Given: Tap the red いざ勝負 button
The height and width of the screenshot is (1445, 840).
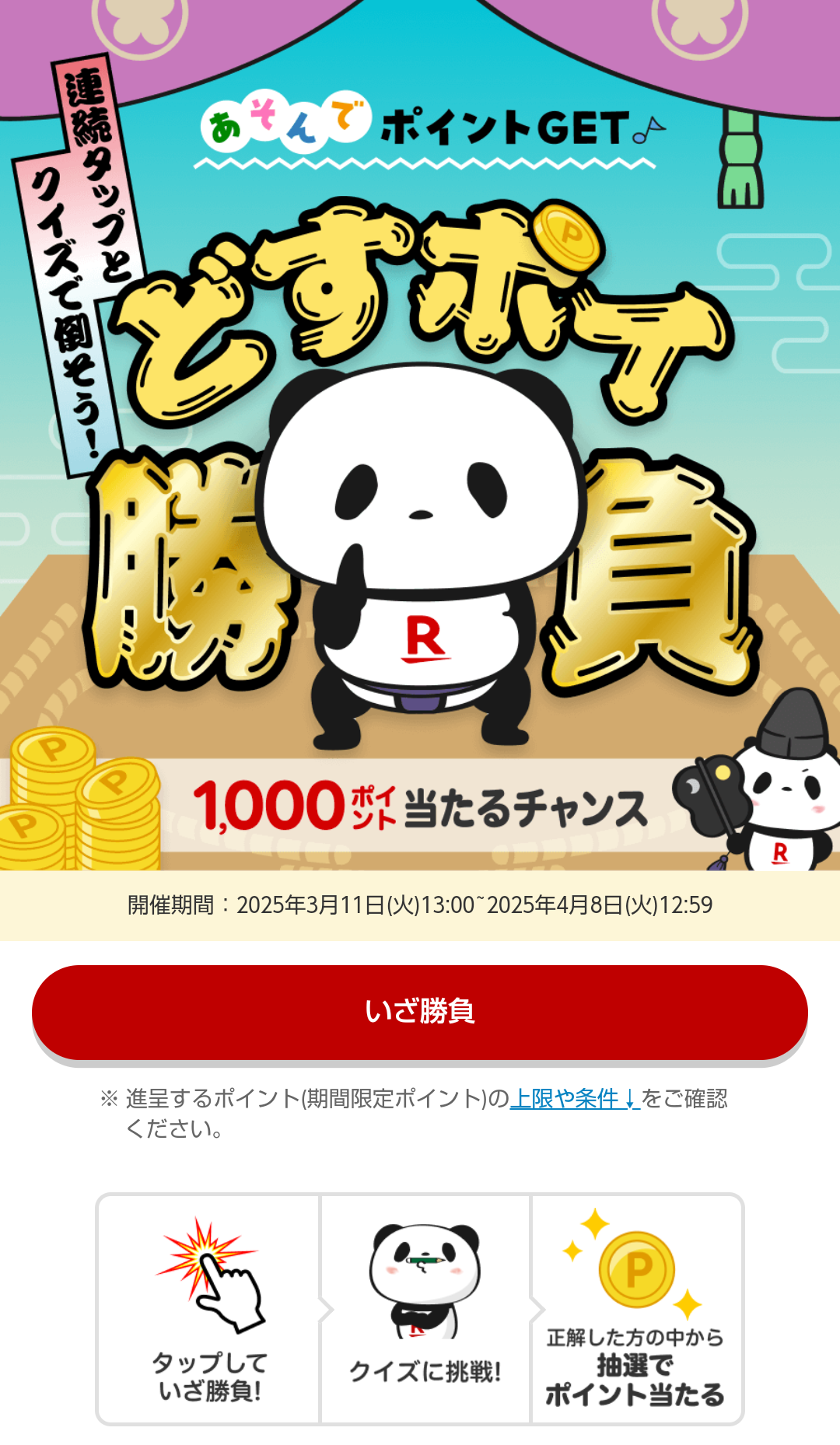Looking at the screenshot, I should coord(420,1011).
